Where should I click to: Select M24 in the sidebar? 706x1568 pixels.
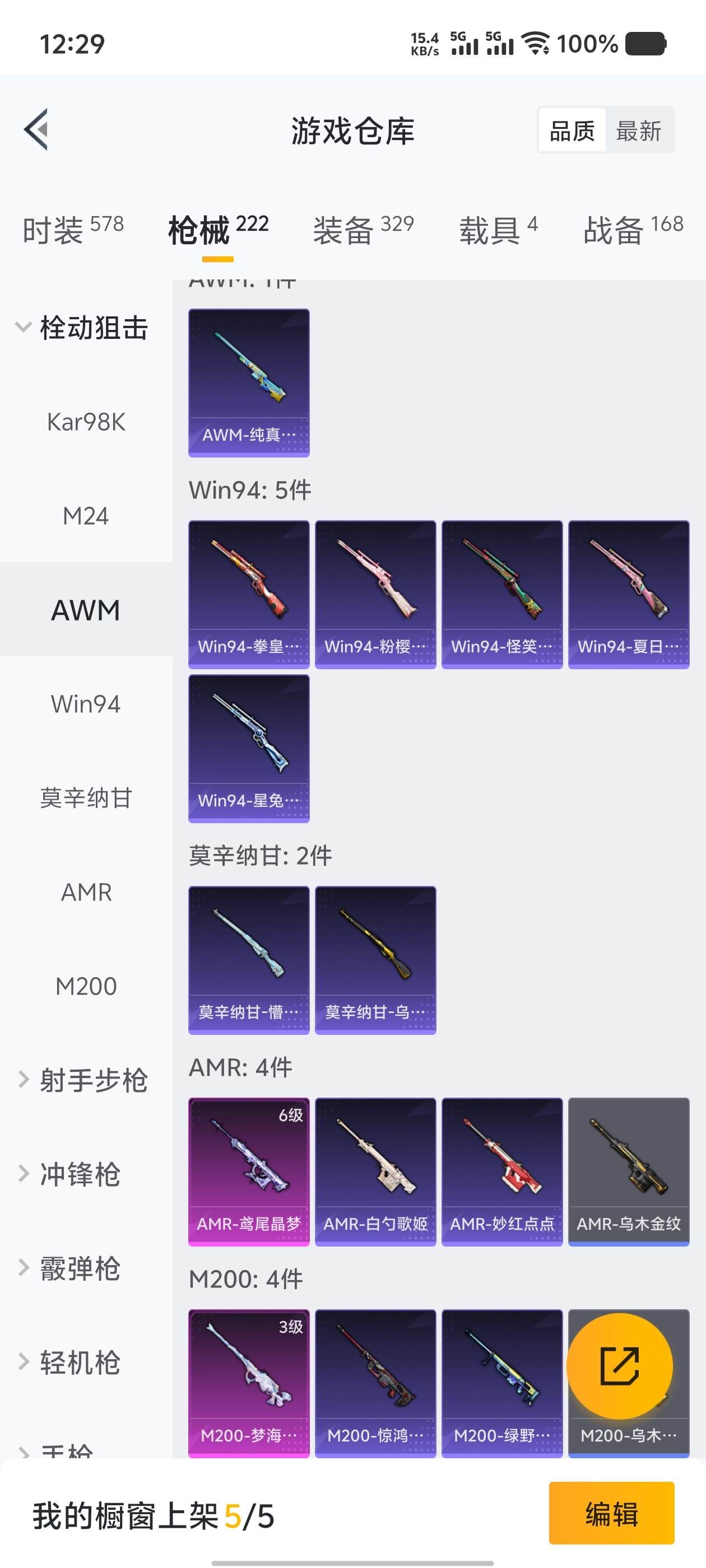(x=86, y=516)
